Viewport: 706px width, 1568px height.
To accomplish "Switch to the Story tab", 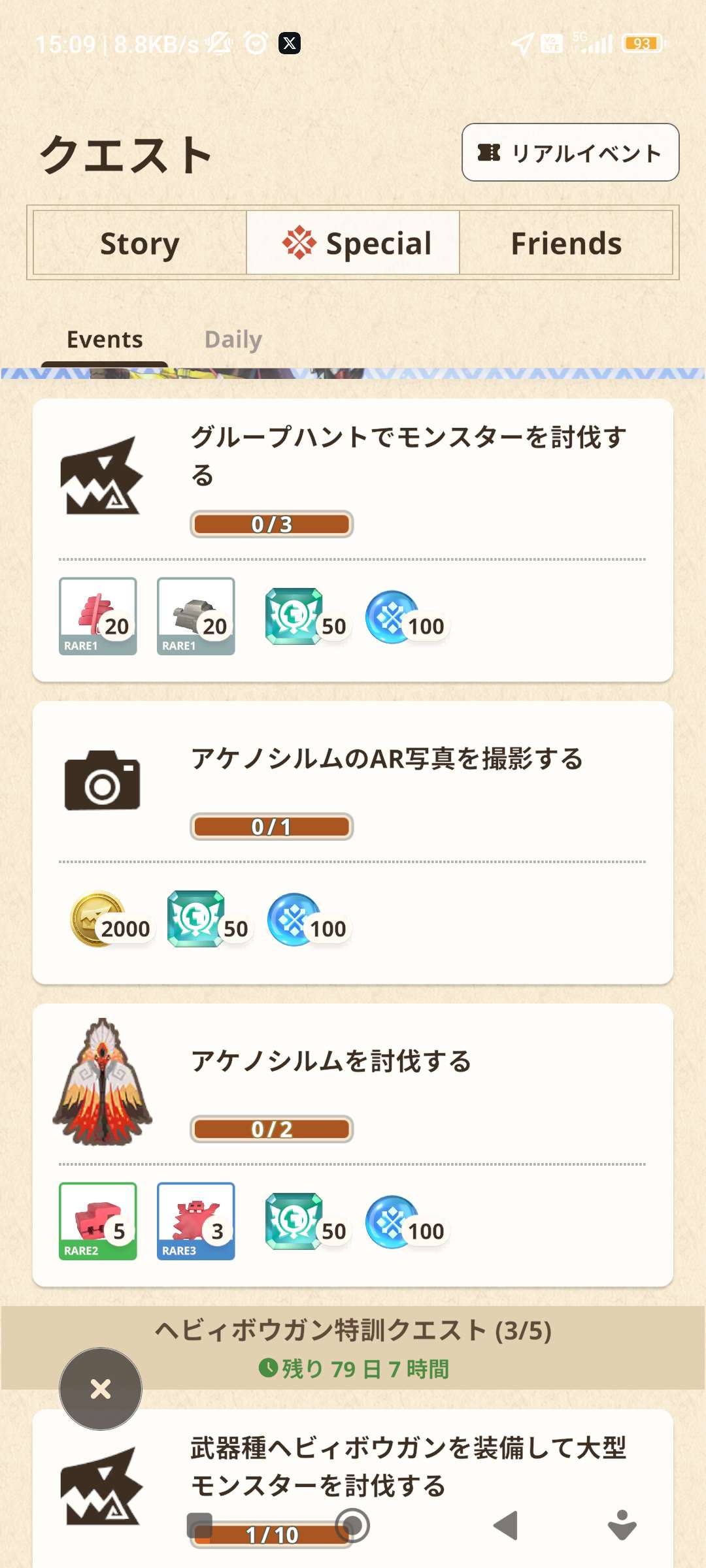I will (139, 243).
